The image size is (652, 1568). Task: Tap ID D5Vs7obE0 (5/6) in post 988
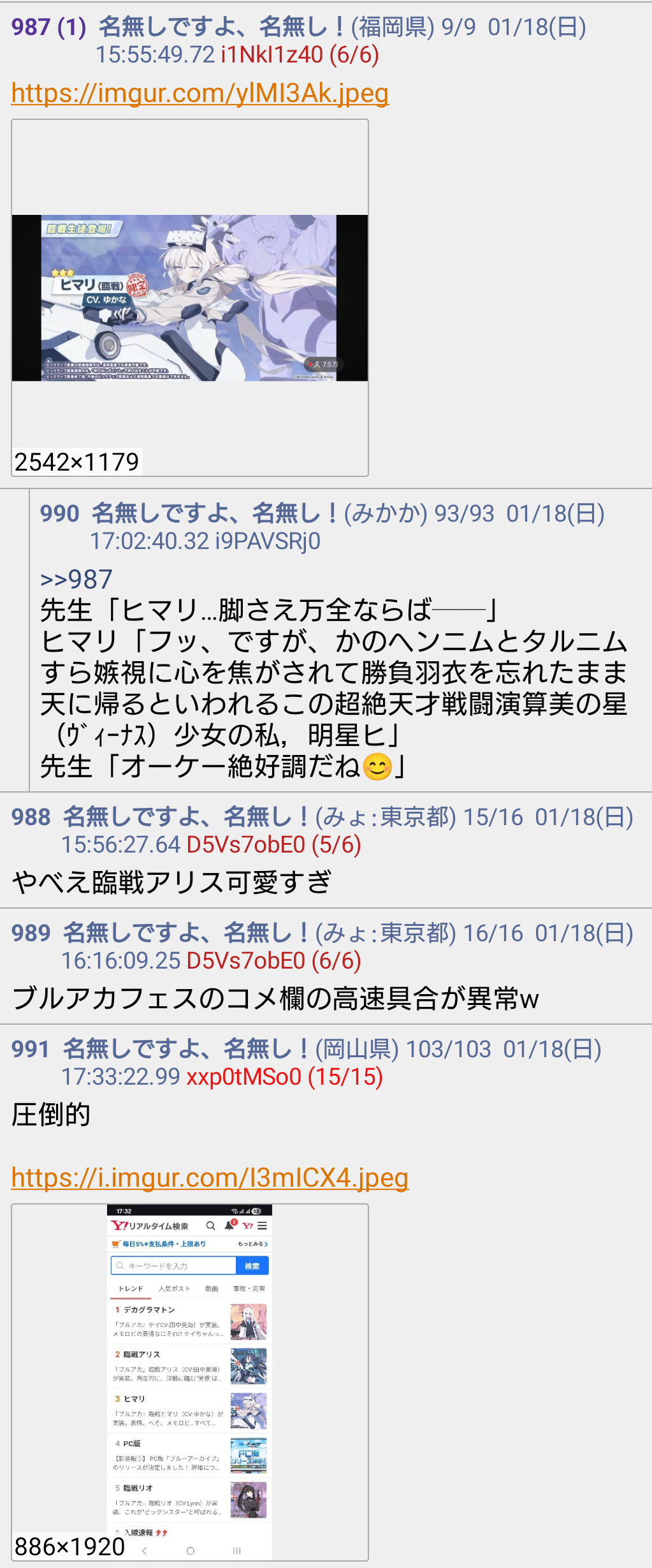(273, 844)
